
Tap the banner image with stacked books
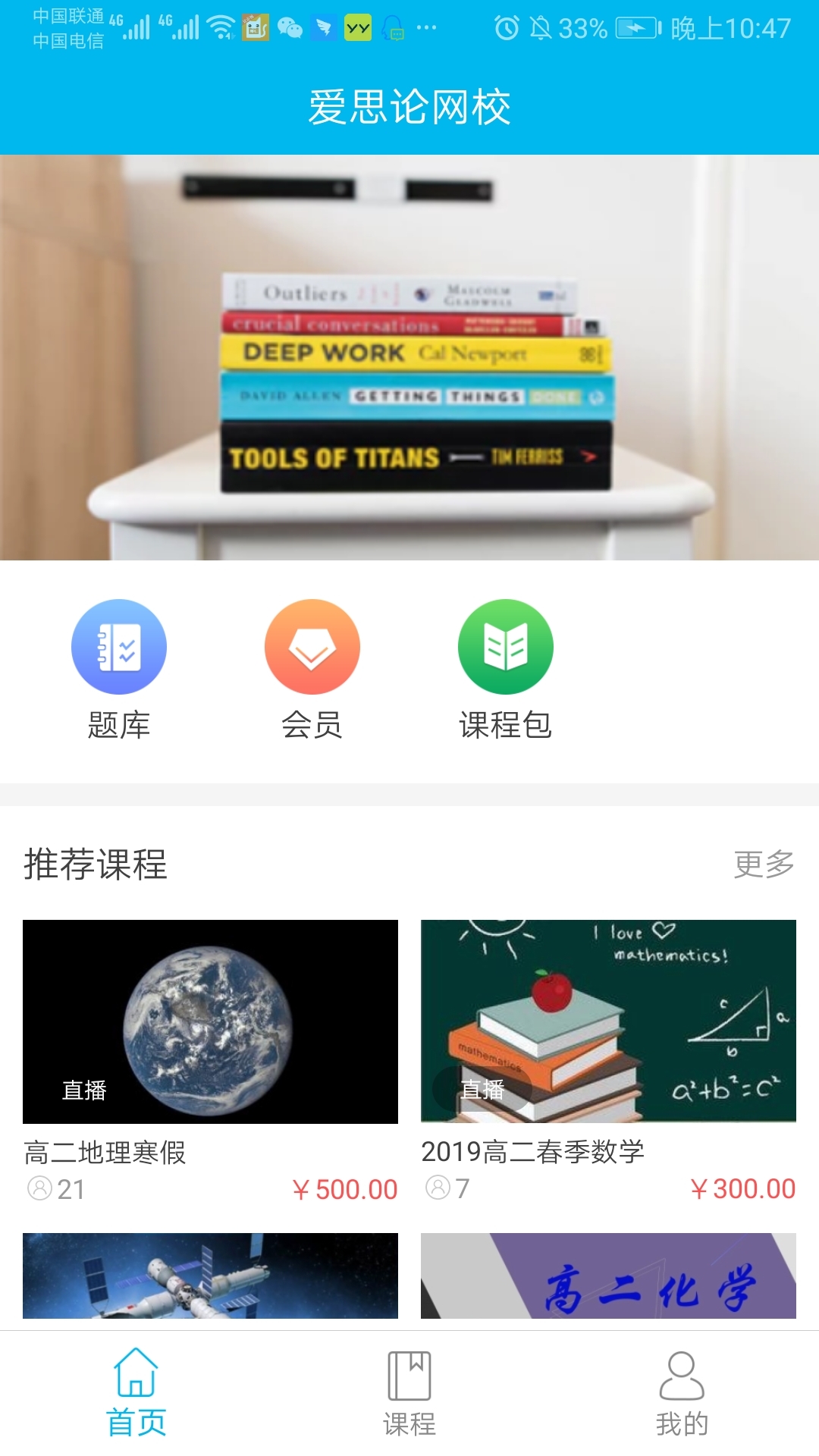pos(409,356)
